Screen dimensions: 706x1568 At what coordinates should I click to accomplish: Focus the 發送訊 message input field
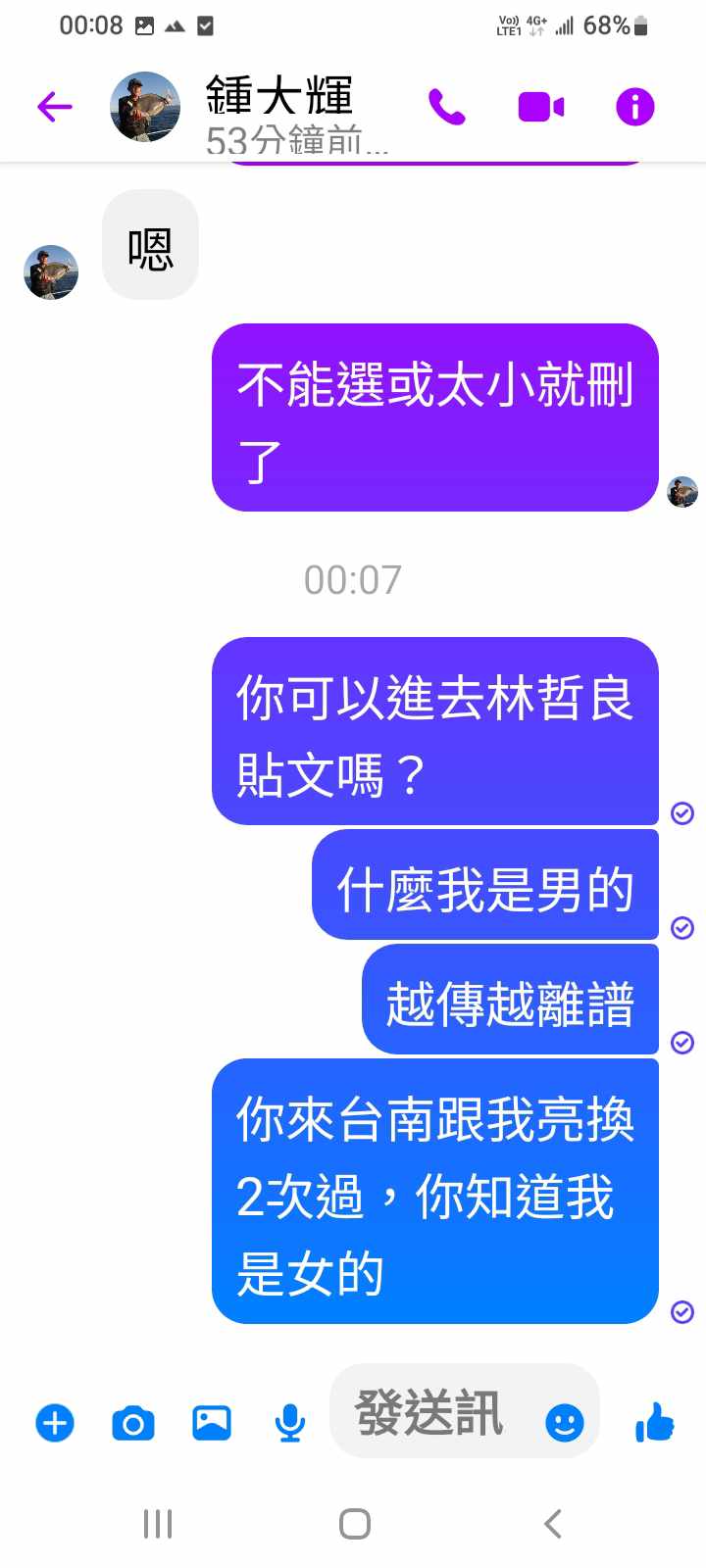431,1413
